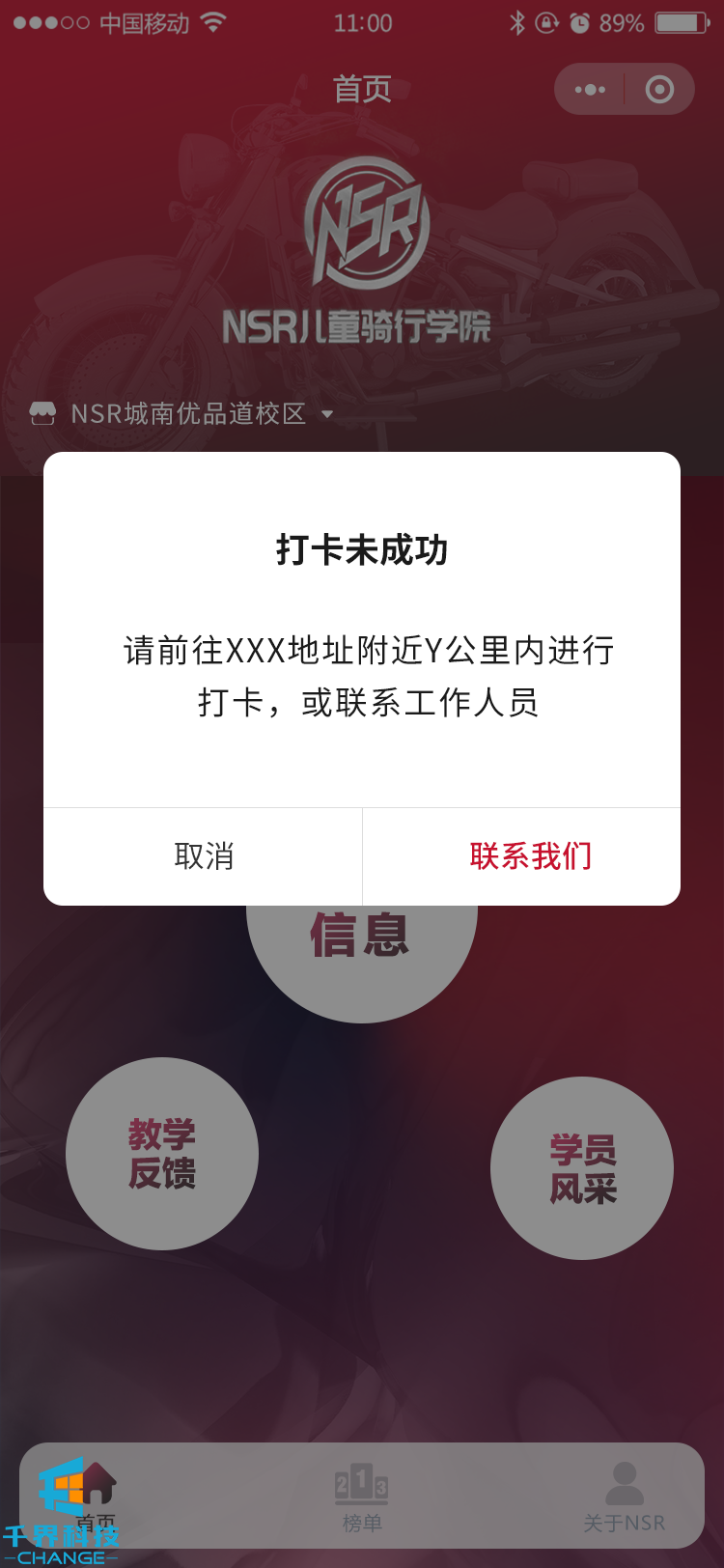Tap 联系我们 in the dialog

pos(530,855)
